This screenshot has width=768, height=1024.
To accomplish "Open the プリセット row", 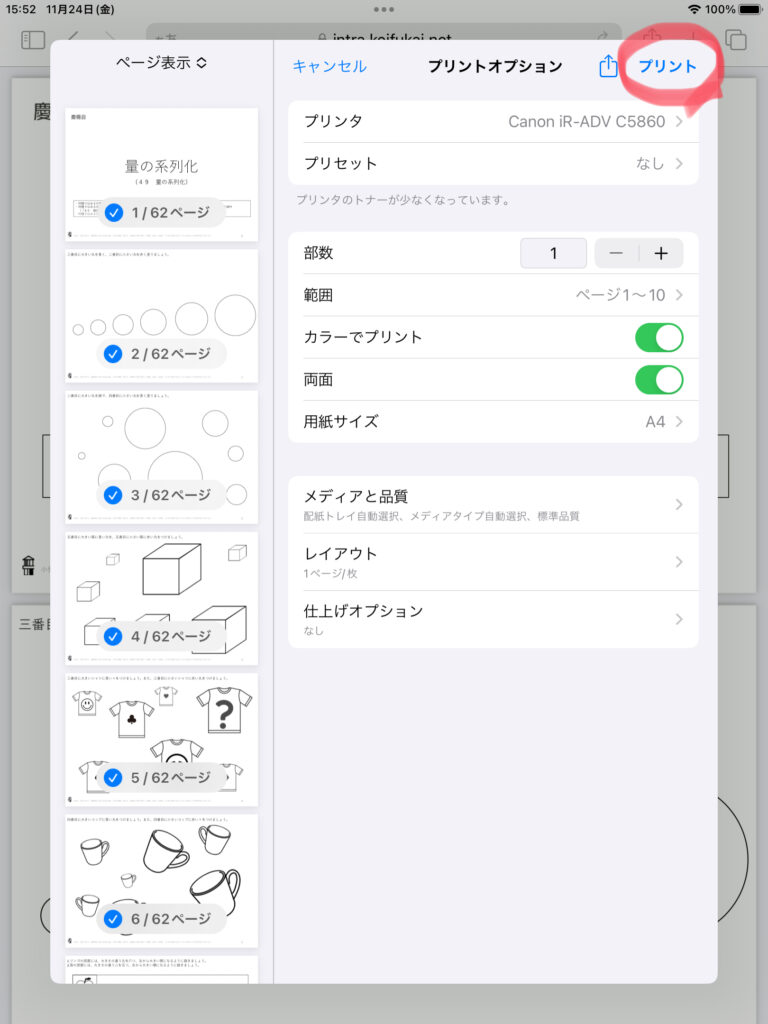I will point(493,163).
